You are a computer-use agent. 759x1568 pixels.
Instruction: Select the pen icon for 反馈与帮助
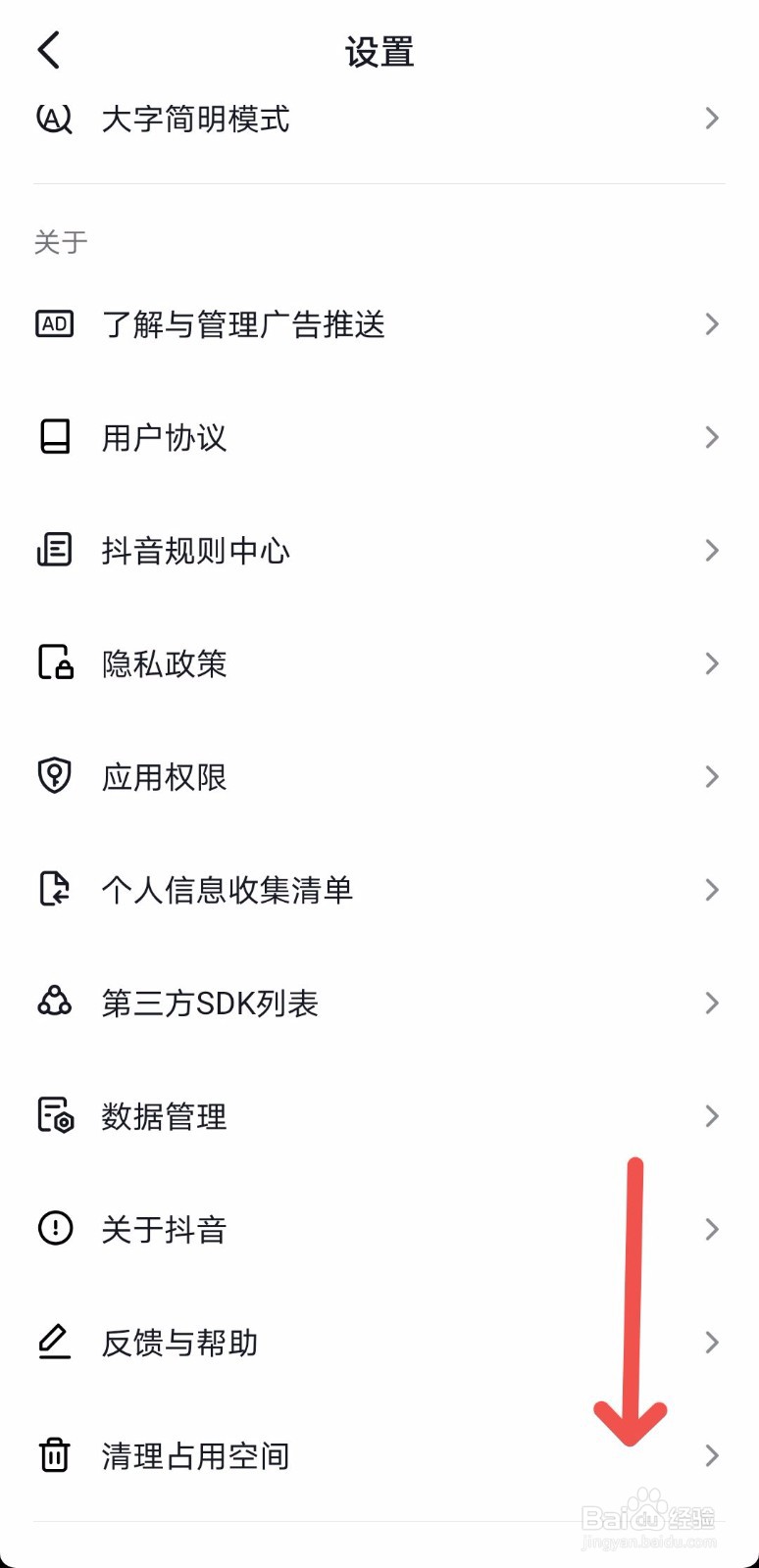click(54, 1343)
